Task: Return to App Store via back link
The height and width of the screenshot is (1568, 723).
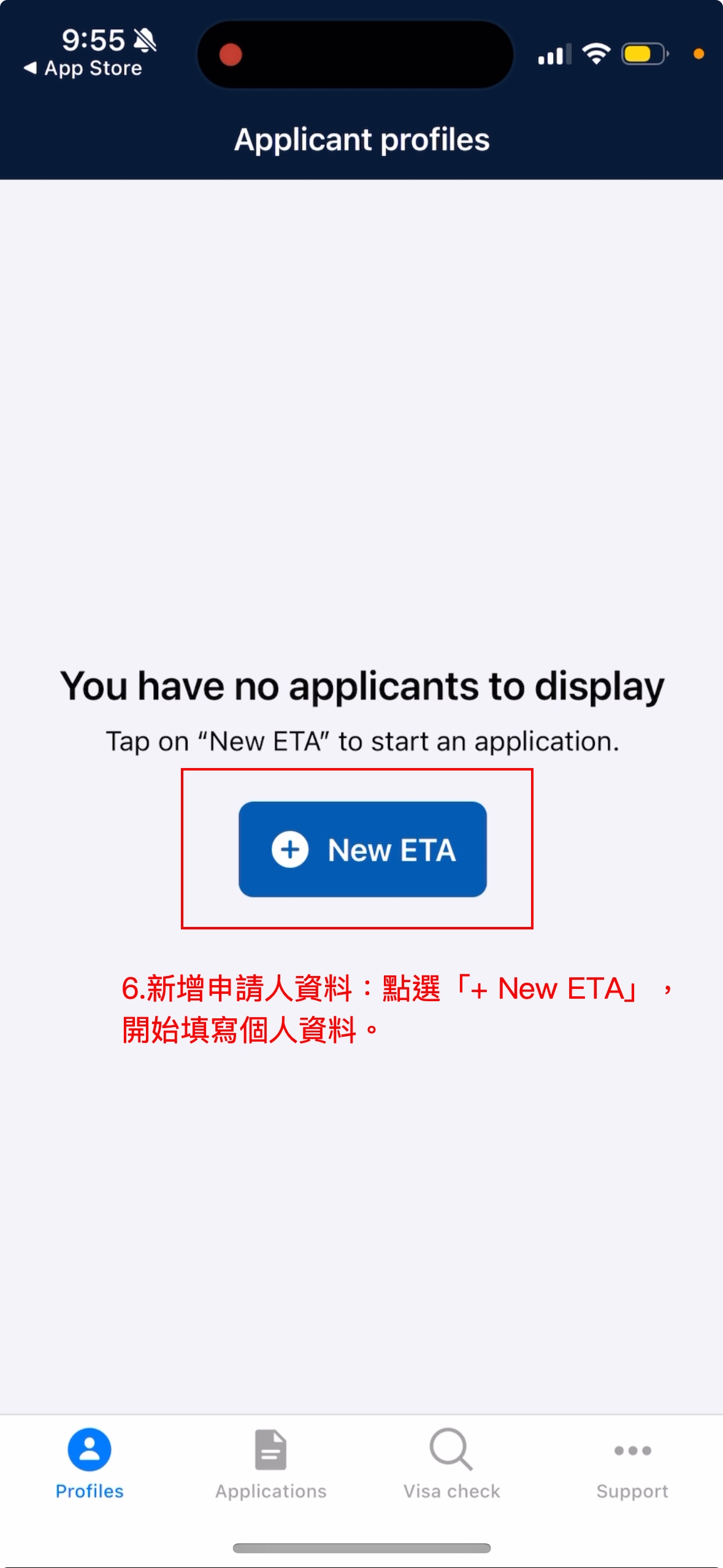Action: point(83,68)
